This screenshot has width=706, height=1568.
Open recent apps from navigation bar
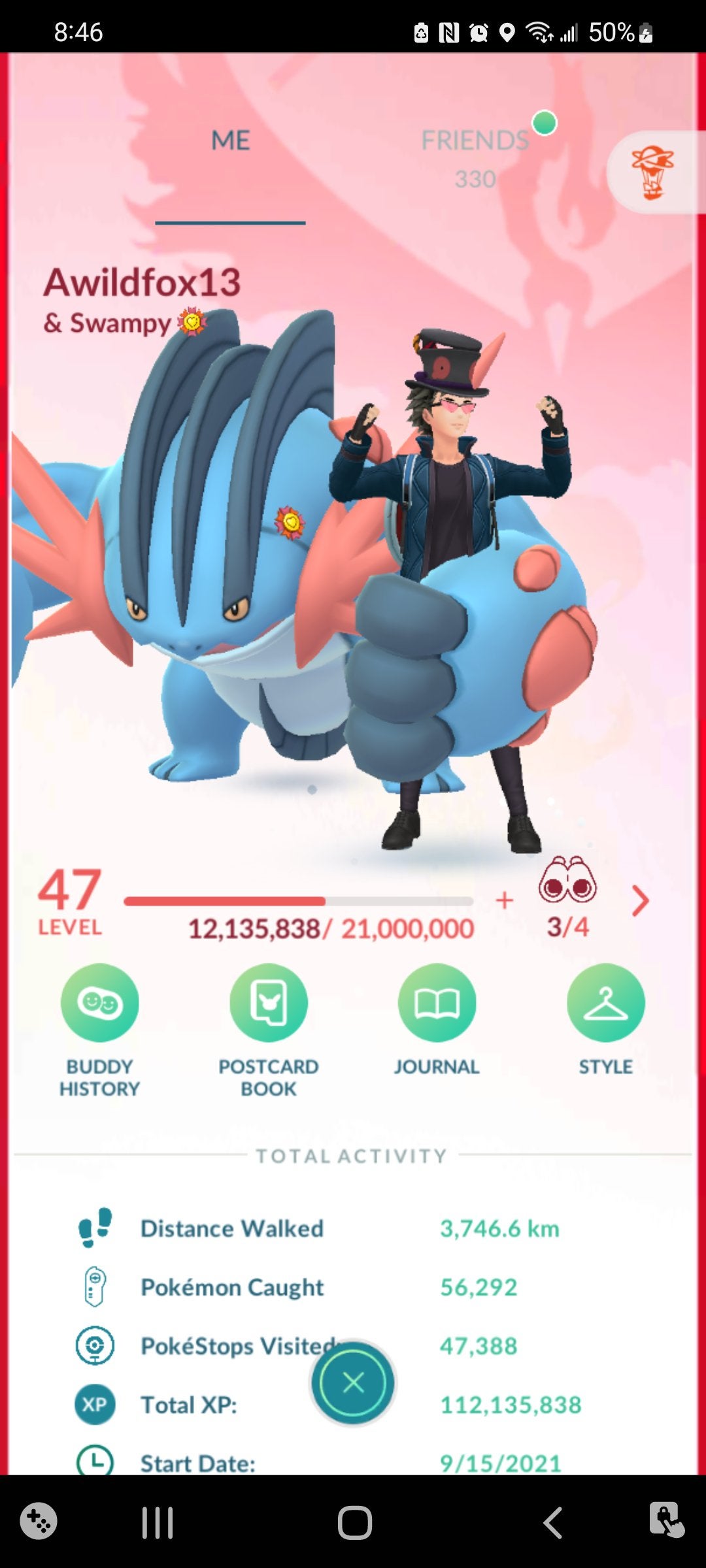click(x=158, y=1523)
